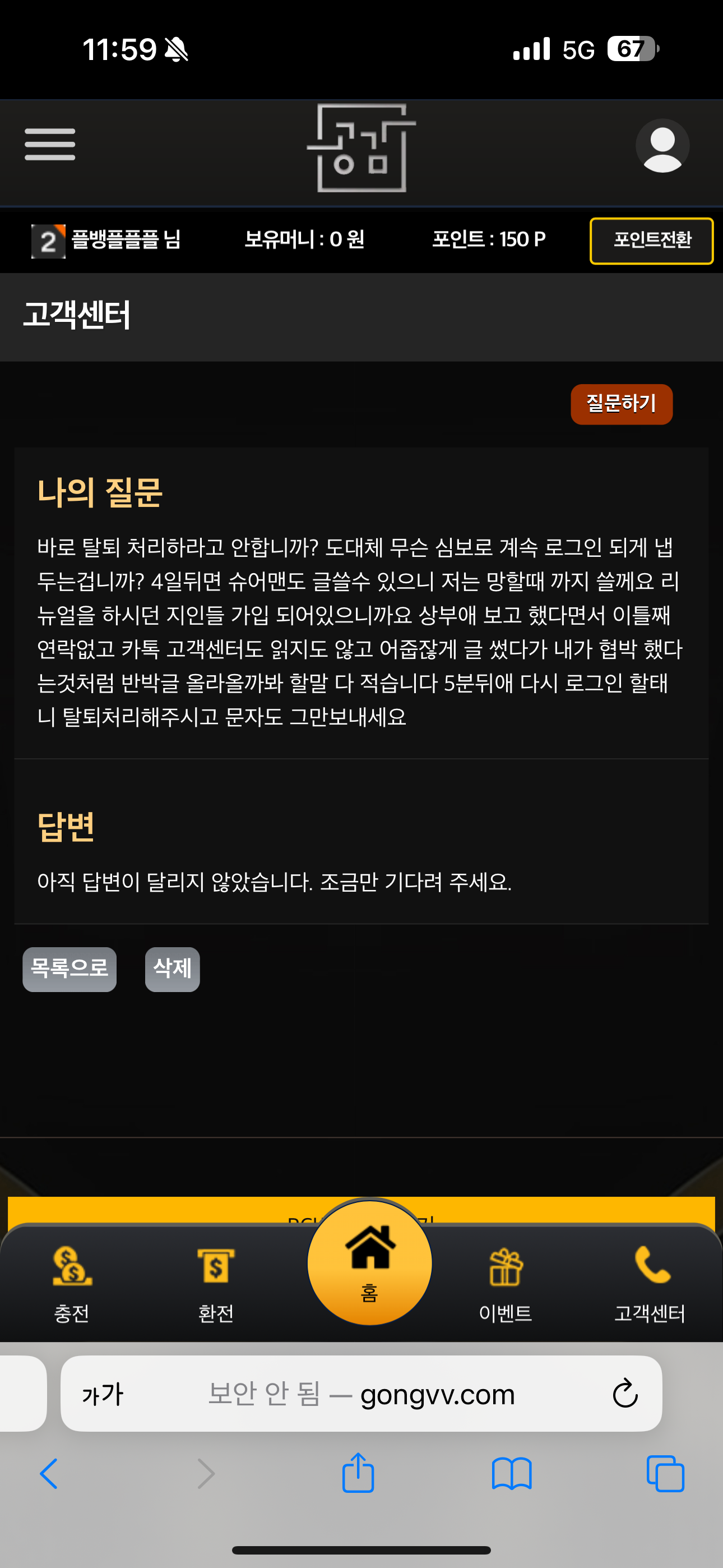The height and width of the screenshot is (1568, 723).
Task: Go to 홈 via center button
Action: [369, 1262]
